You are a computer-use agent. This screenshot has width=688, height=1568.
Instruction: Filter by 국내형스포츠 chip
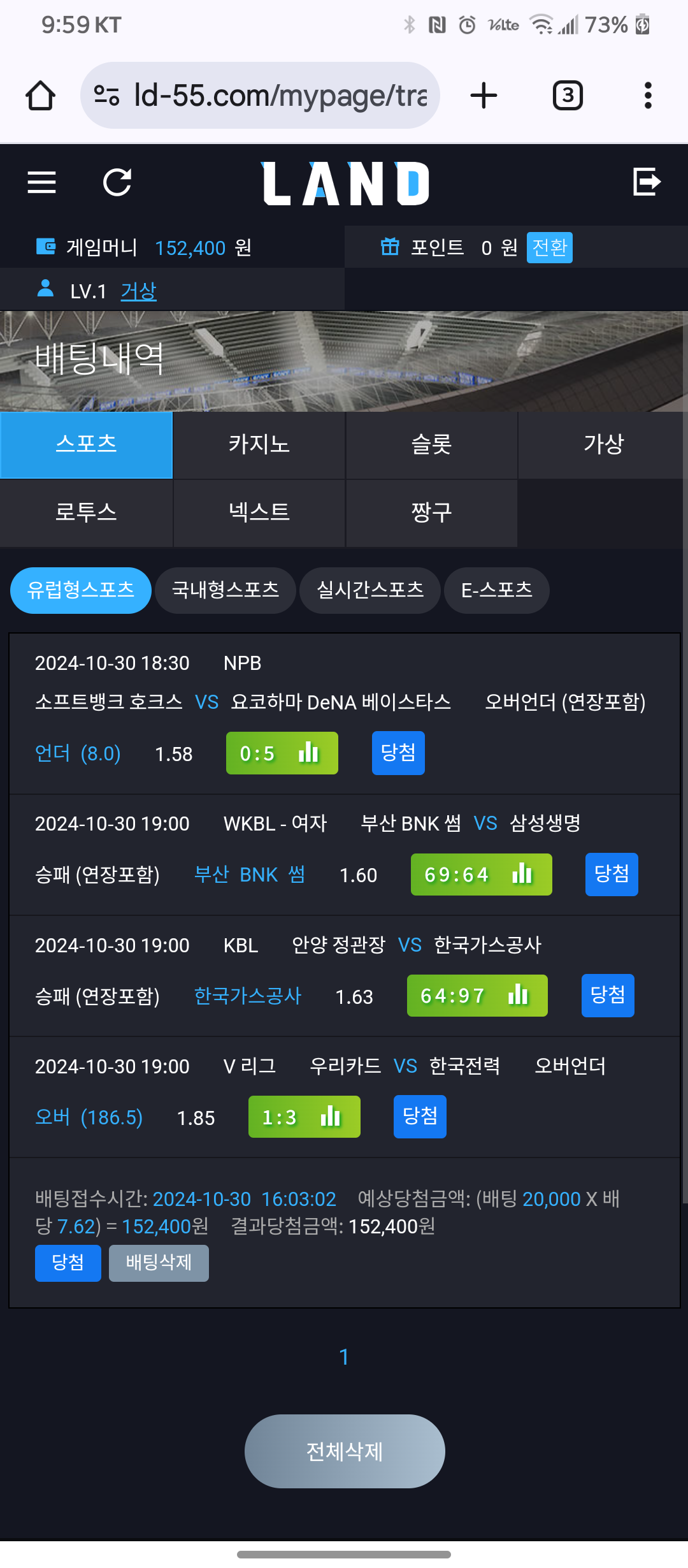226,590
